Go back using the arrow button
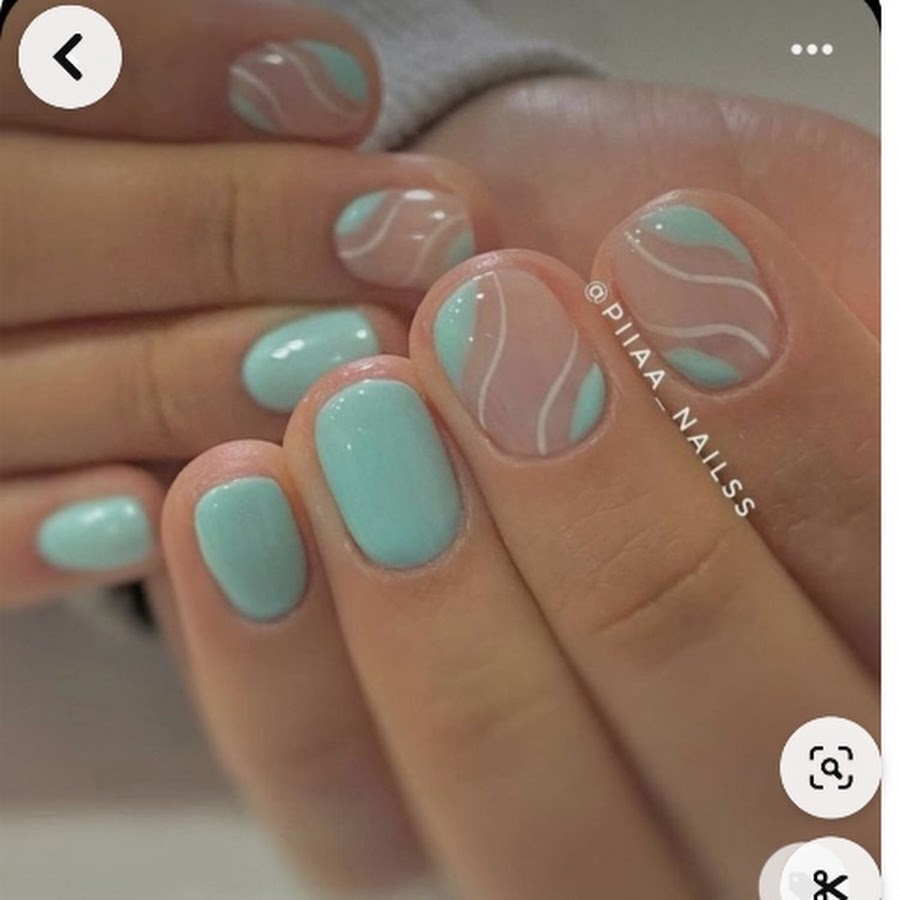The image size is (900, 900). click(x=69, y=57)
